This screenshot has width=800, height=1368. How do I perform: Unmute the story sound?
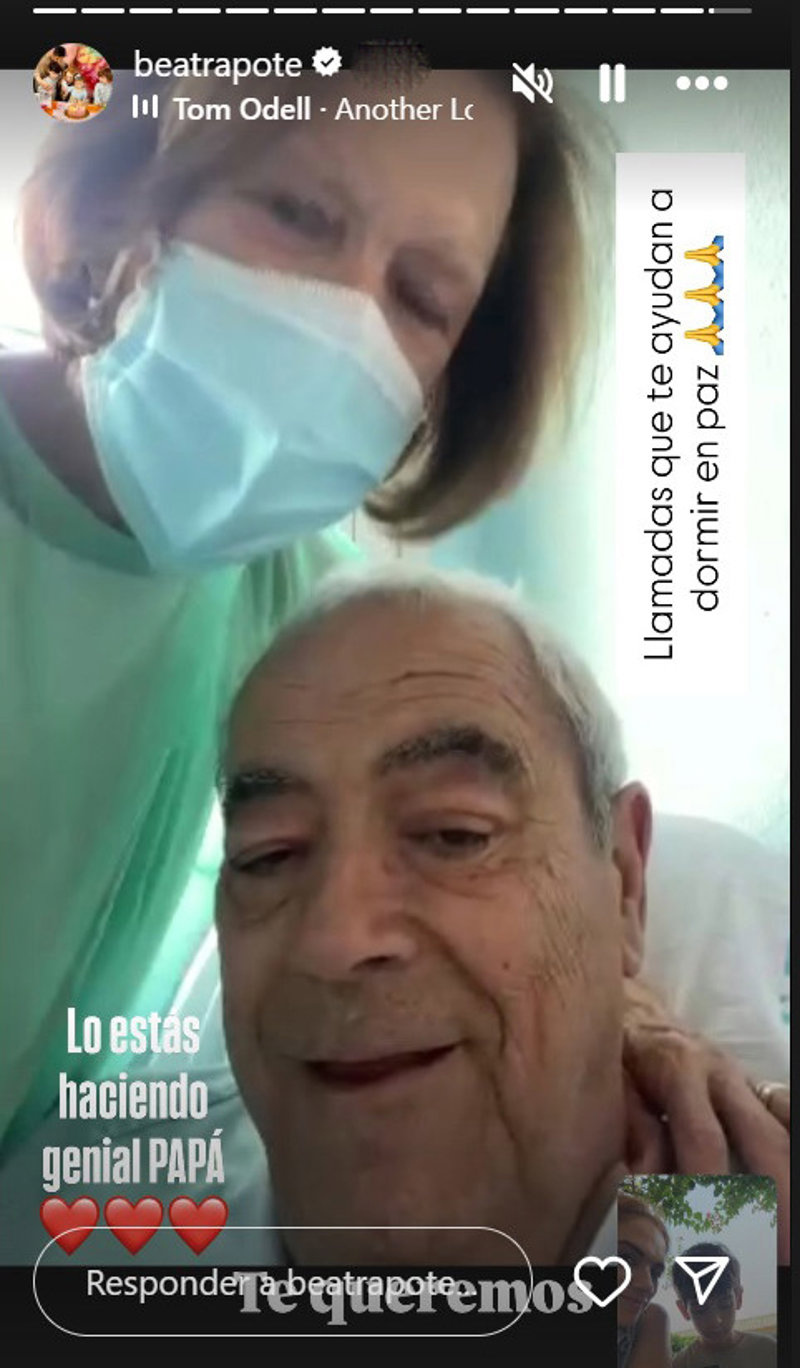pos(532,83)
